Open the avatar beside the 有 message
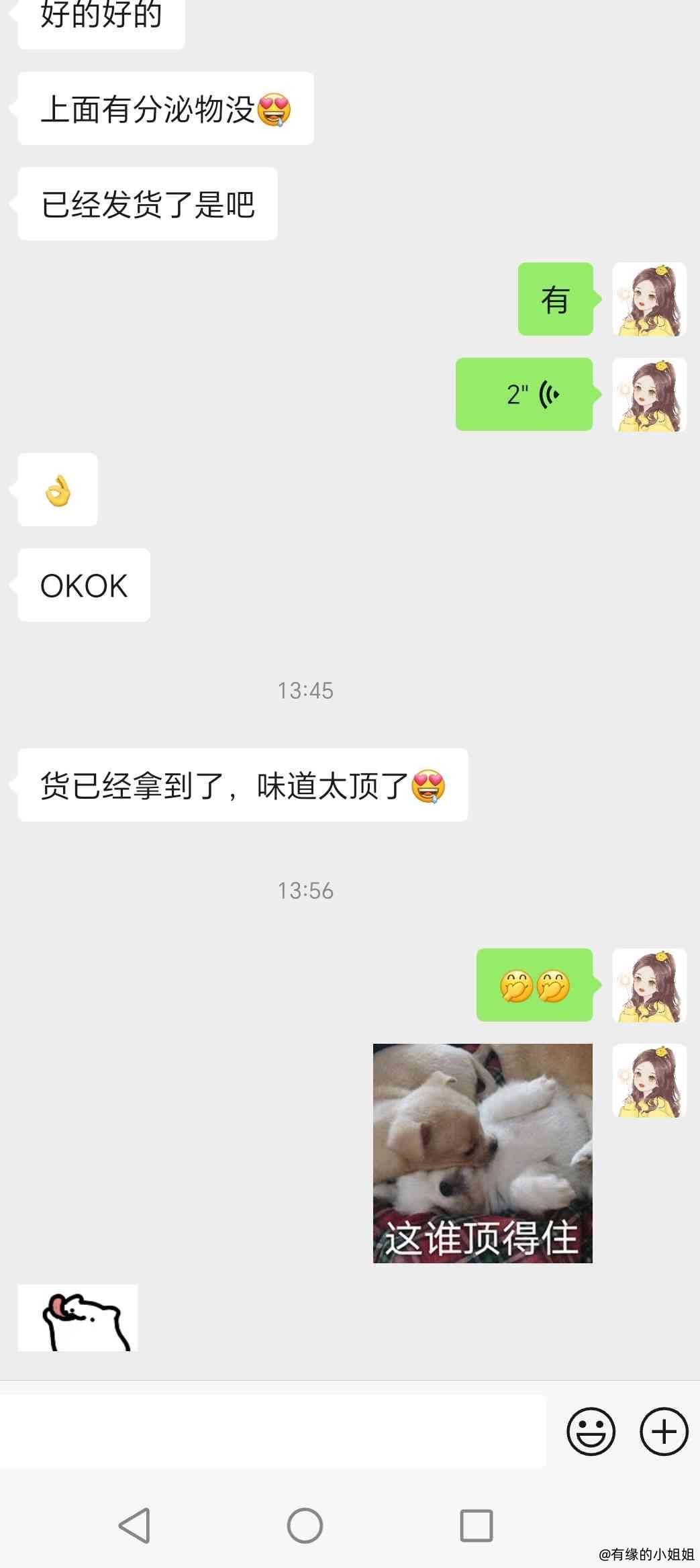The height and width of the screenshot is (1568, 700). coord(649,299)
